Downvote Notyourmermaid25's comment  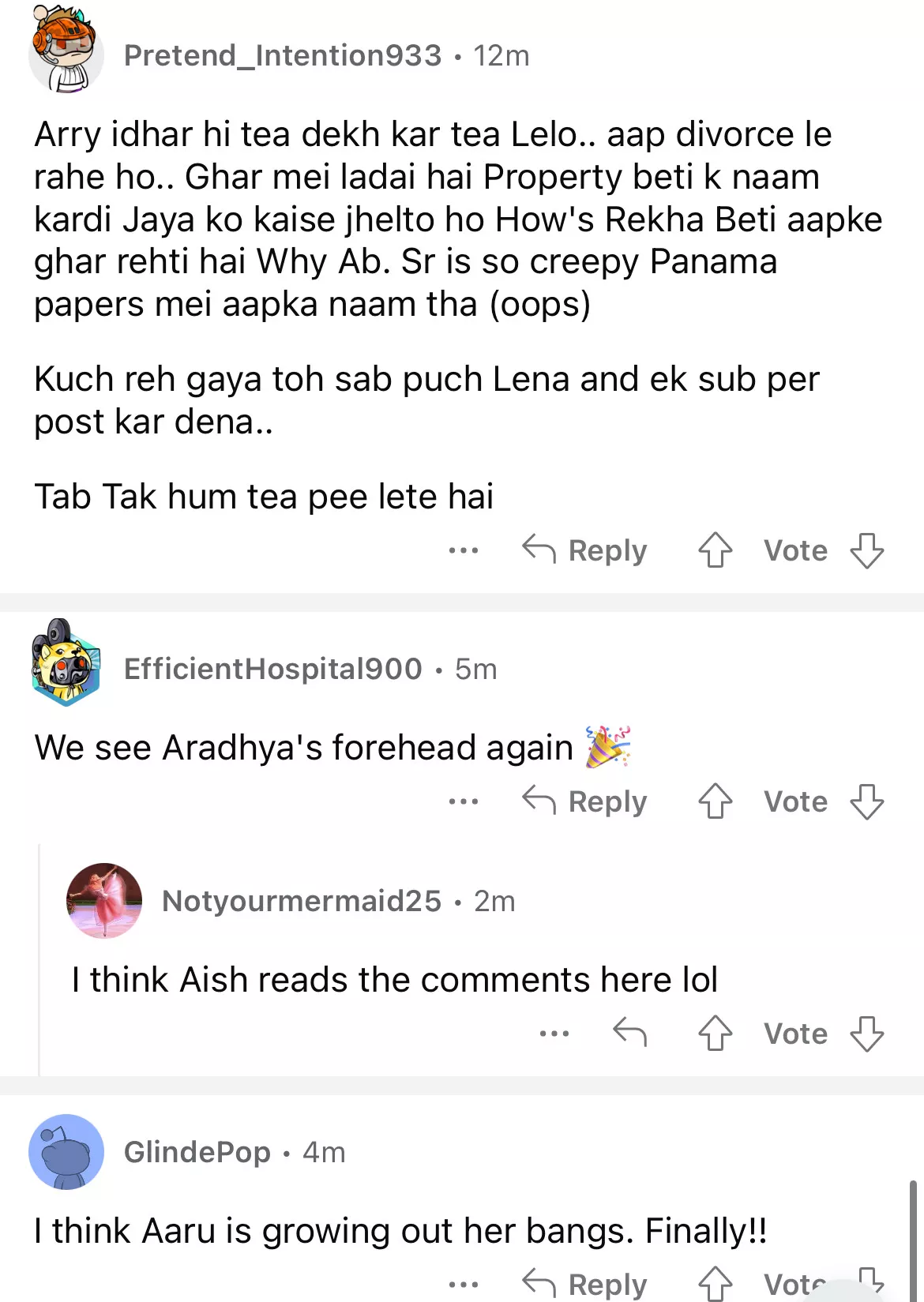pyautogui.click(x=866, y=1033)
